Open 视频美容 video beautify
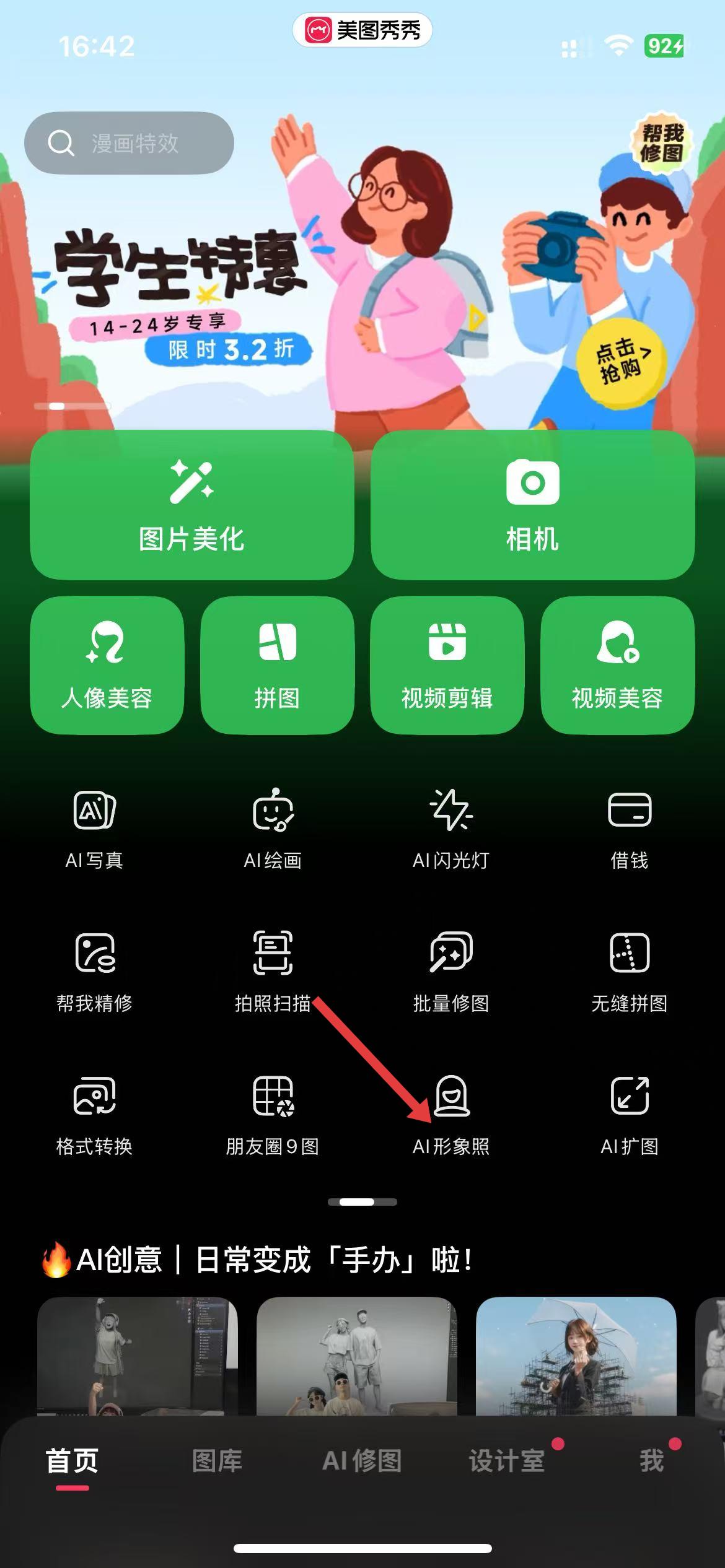 (617, 665)
